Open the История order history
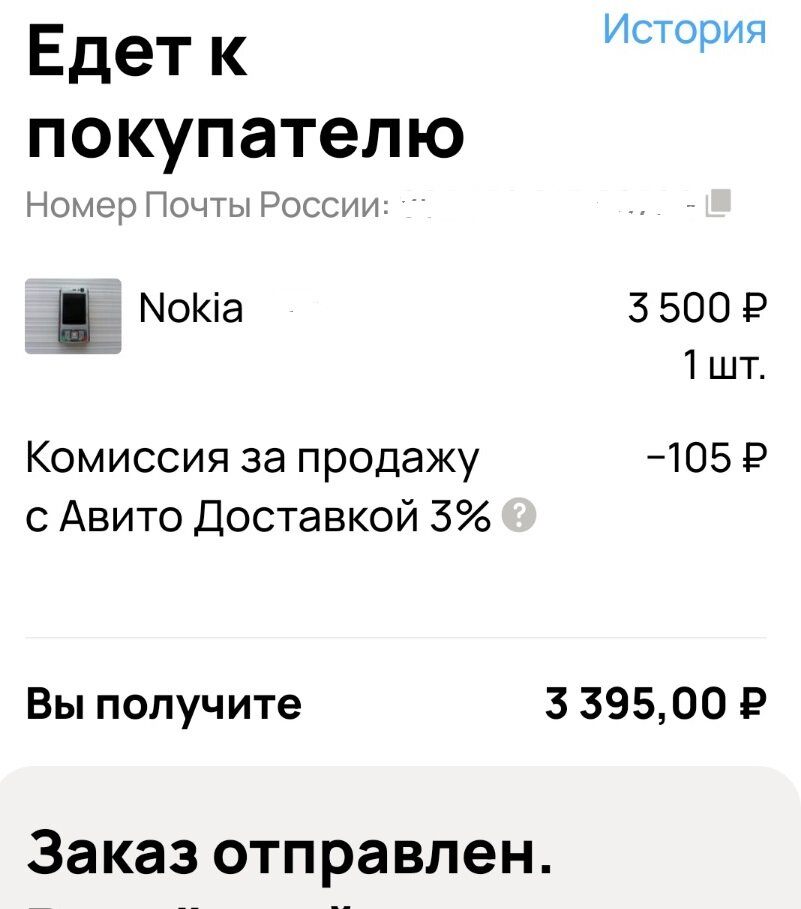Screen dimensions: 801x909 click(685, 30)
